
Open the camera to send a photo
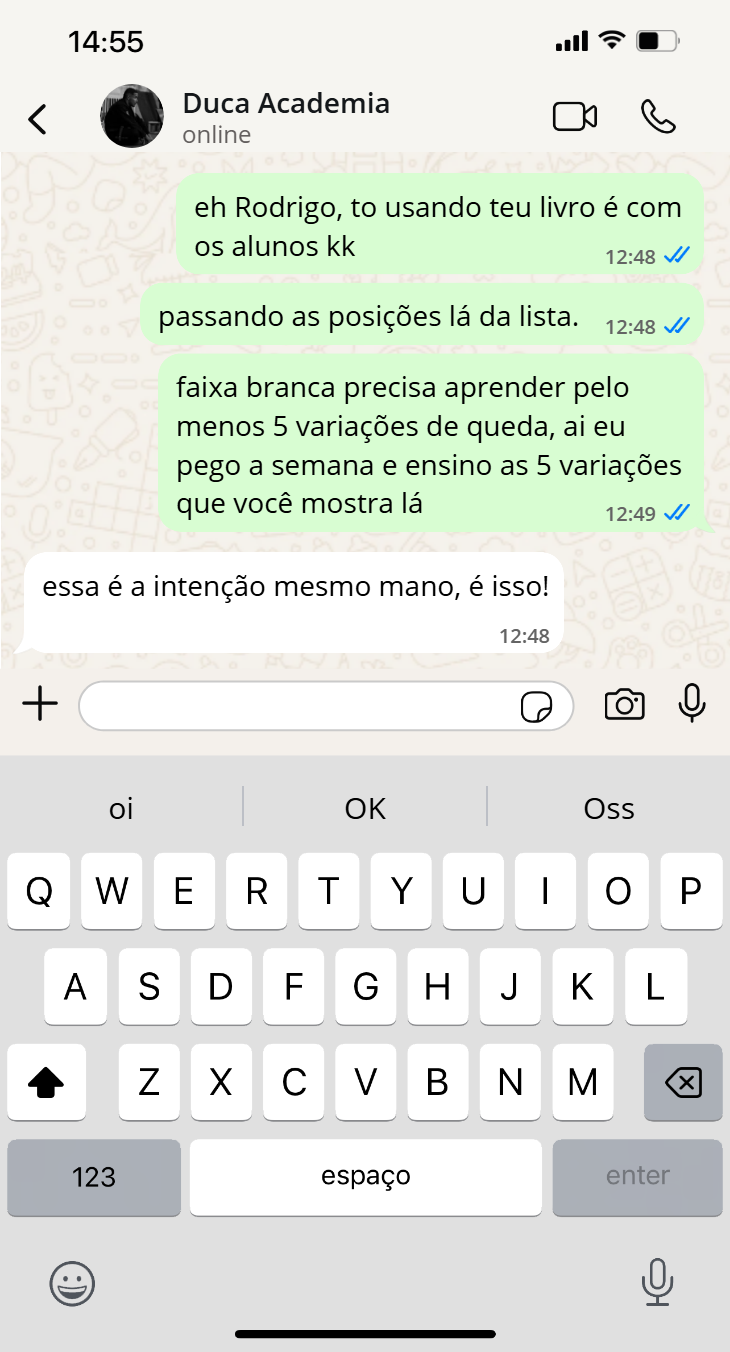(x=625, y=705)
